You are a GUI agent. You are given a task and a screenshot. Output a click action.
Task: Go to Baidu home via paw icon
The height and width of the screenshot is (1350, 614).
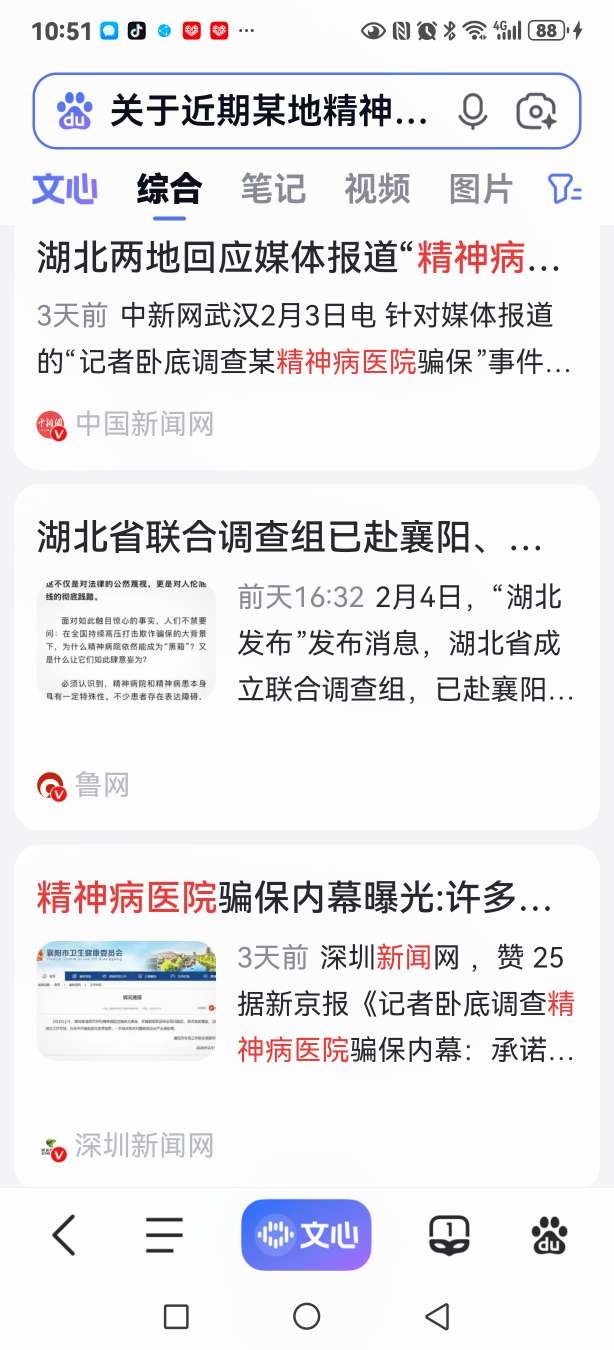(549, 1235)
